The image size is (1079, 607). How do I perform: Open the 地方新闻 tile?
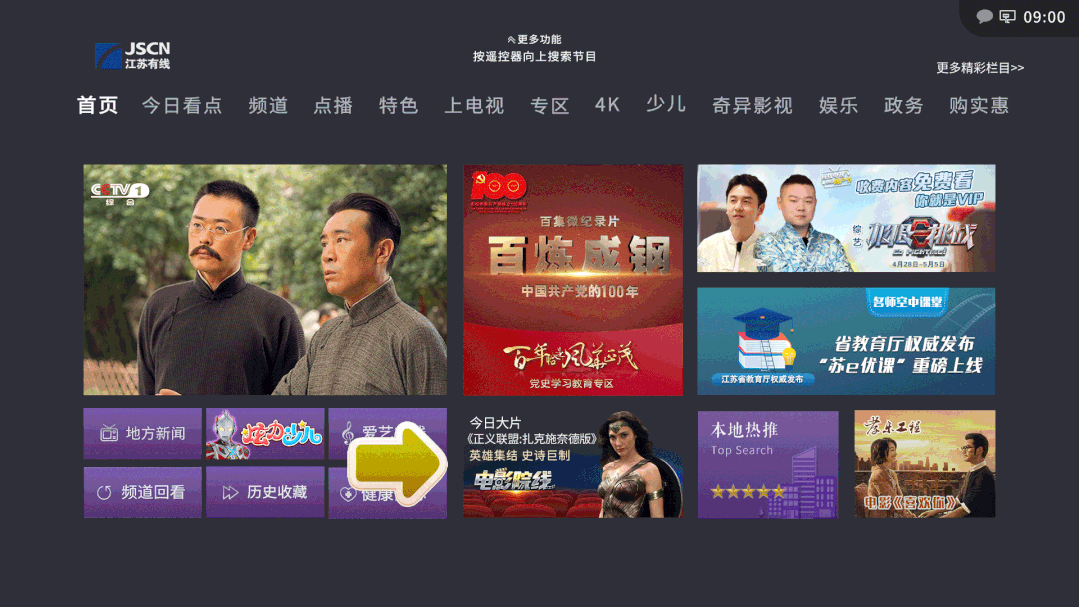click(x=143, y=433)
